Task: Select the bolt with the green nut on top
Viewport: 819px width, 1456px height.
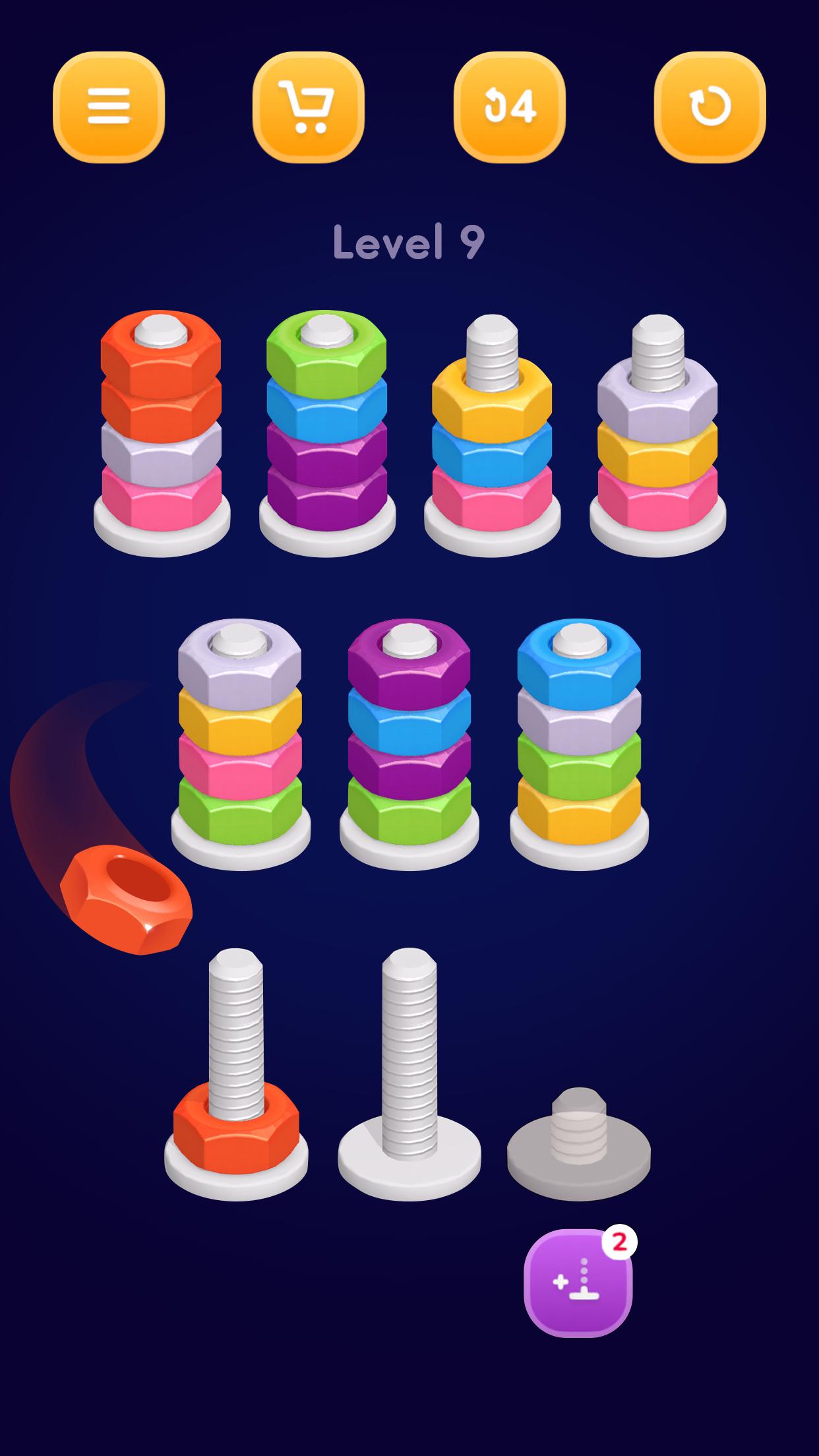Action: pos(327,434)
